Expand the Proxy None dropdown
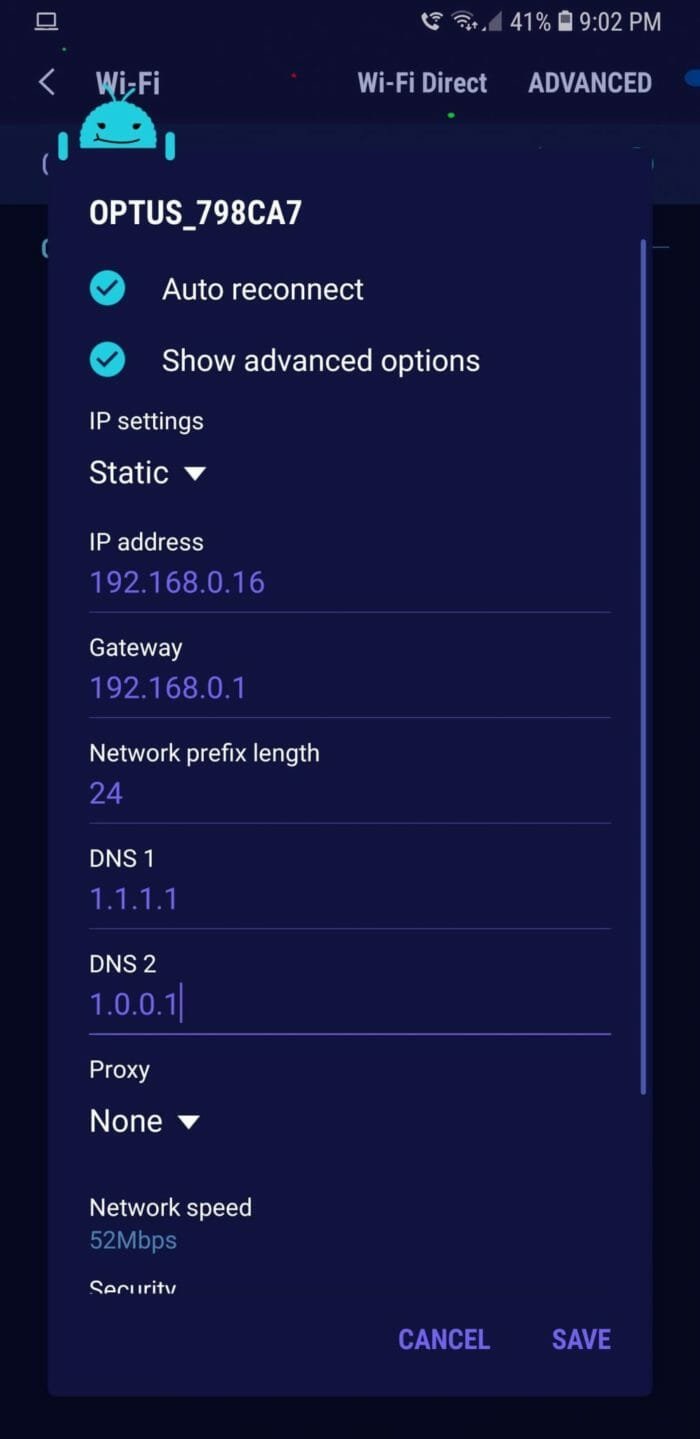Screen dimensions: 700x1439 click(144, 1121)
